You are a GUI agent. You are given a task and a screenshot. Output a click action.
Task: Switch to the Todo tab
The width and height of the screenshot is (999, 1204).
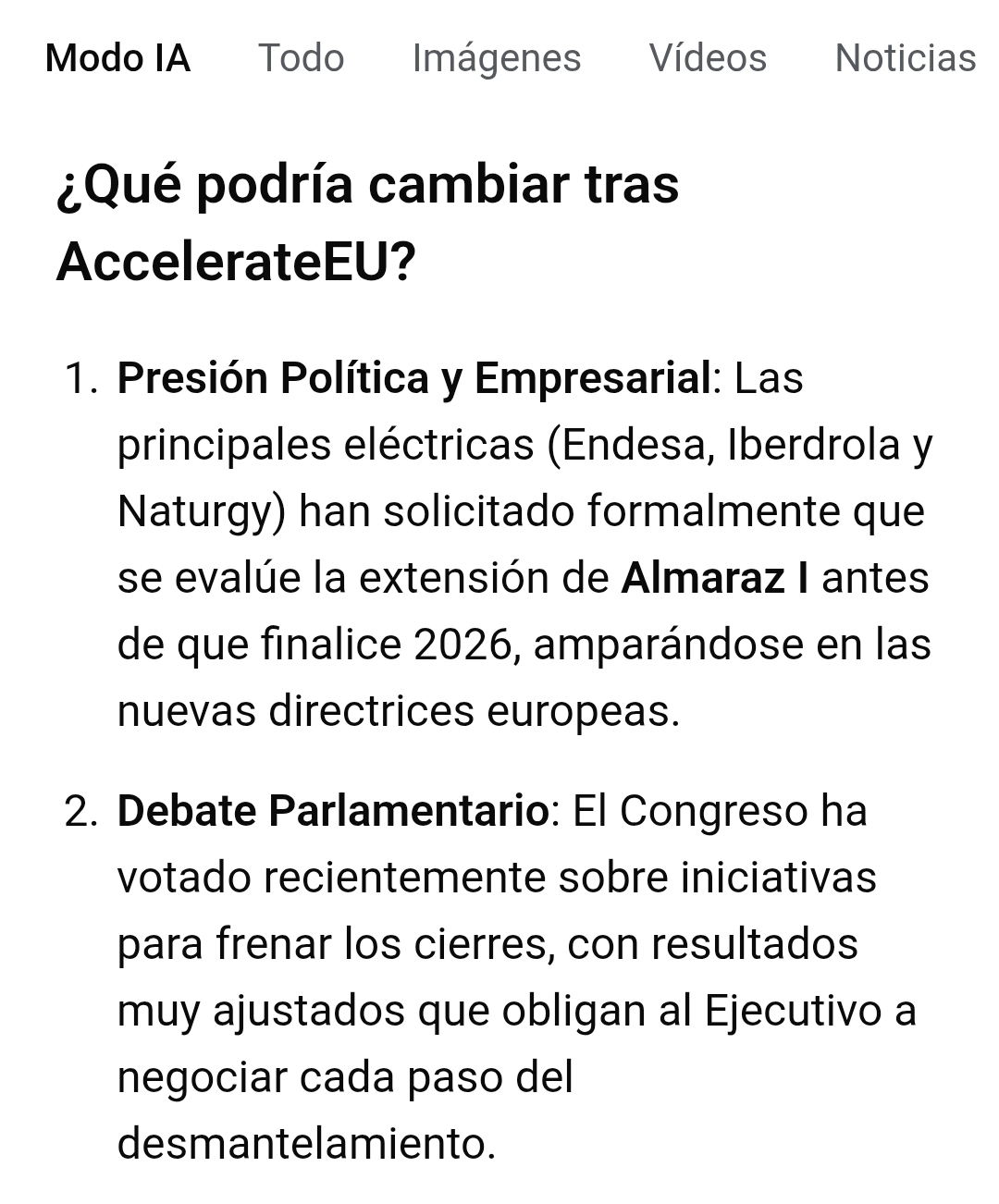301,58
